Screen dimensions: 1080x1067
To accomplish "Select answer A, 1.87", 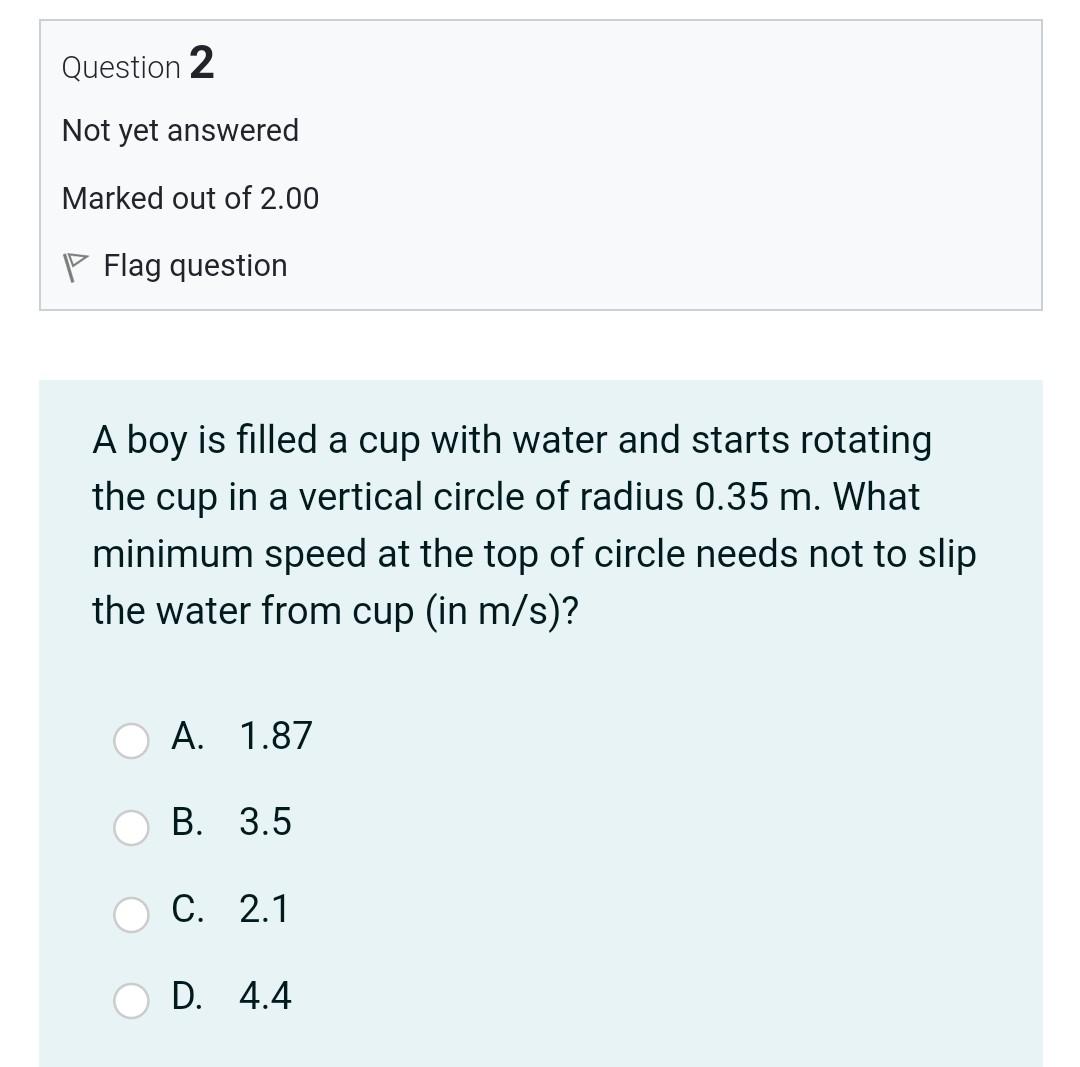I will [x=131, y=741].
